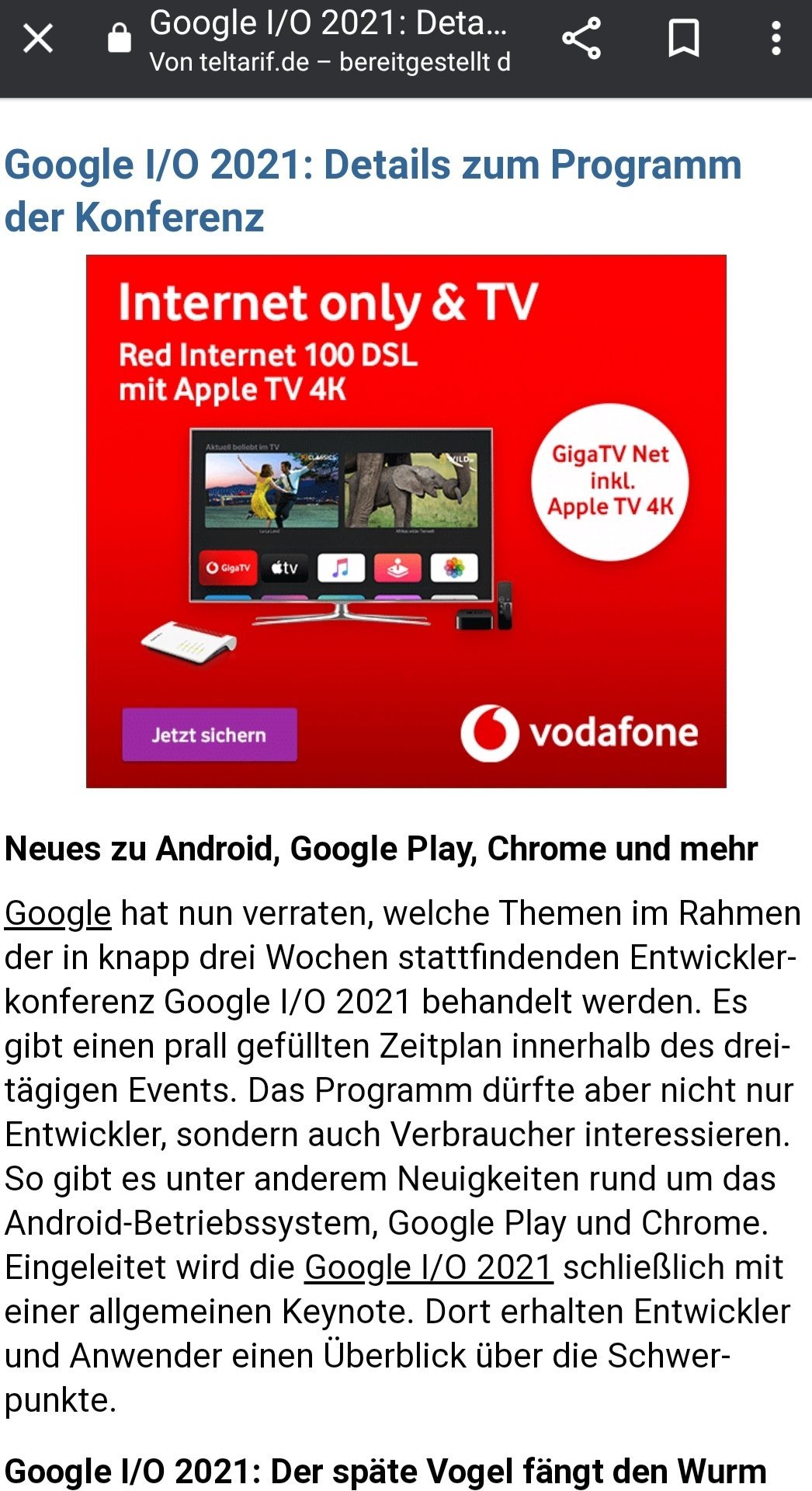Open the Vodafone Internet only & TV ad

click(x=406, y=521)
